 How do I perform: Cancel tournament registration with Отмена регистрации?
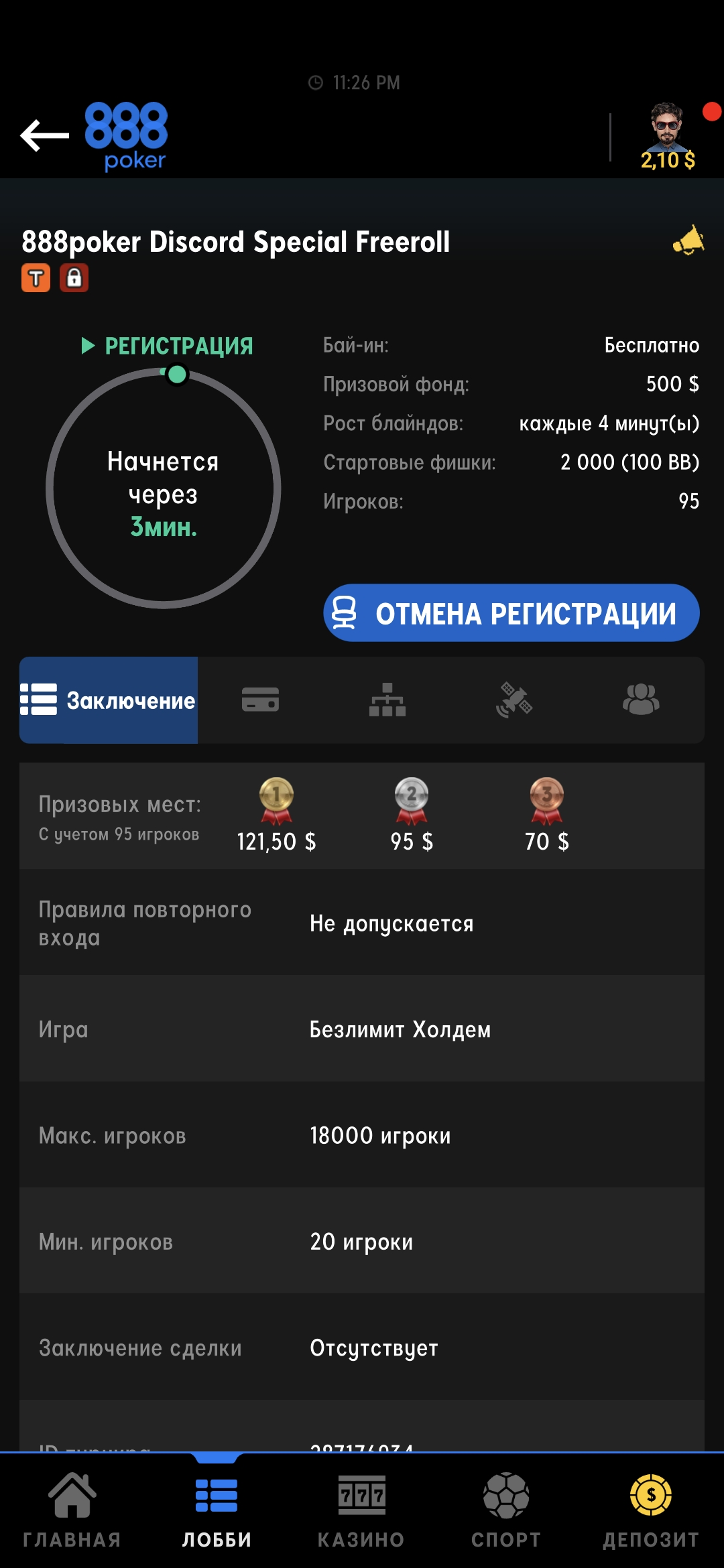click(511, 613)
